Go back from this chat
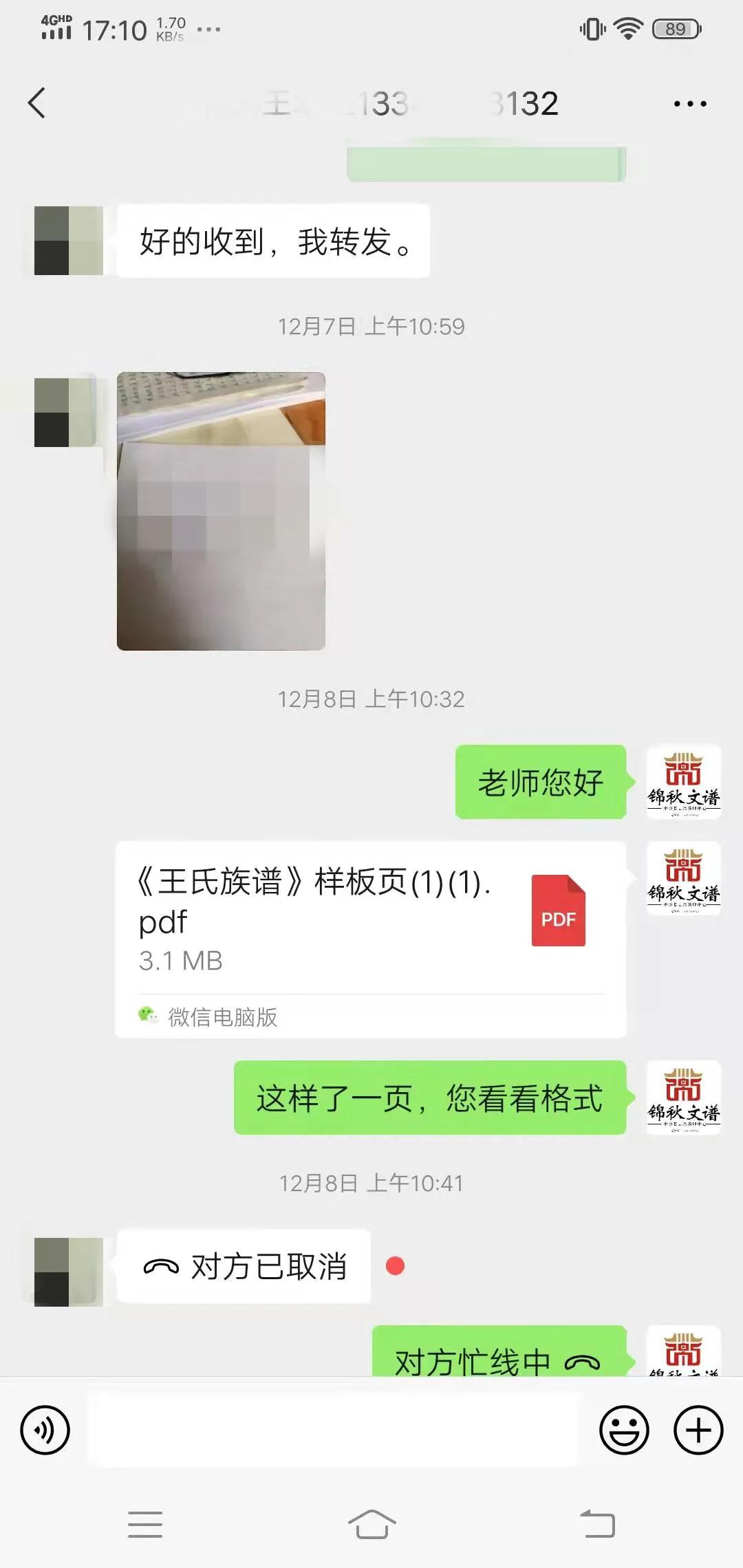The height and width of the screenshot is (1568, 743). [37, 103]
